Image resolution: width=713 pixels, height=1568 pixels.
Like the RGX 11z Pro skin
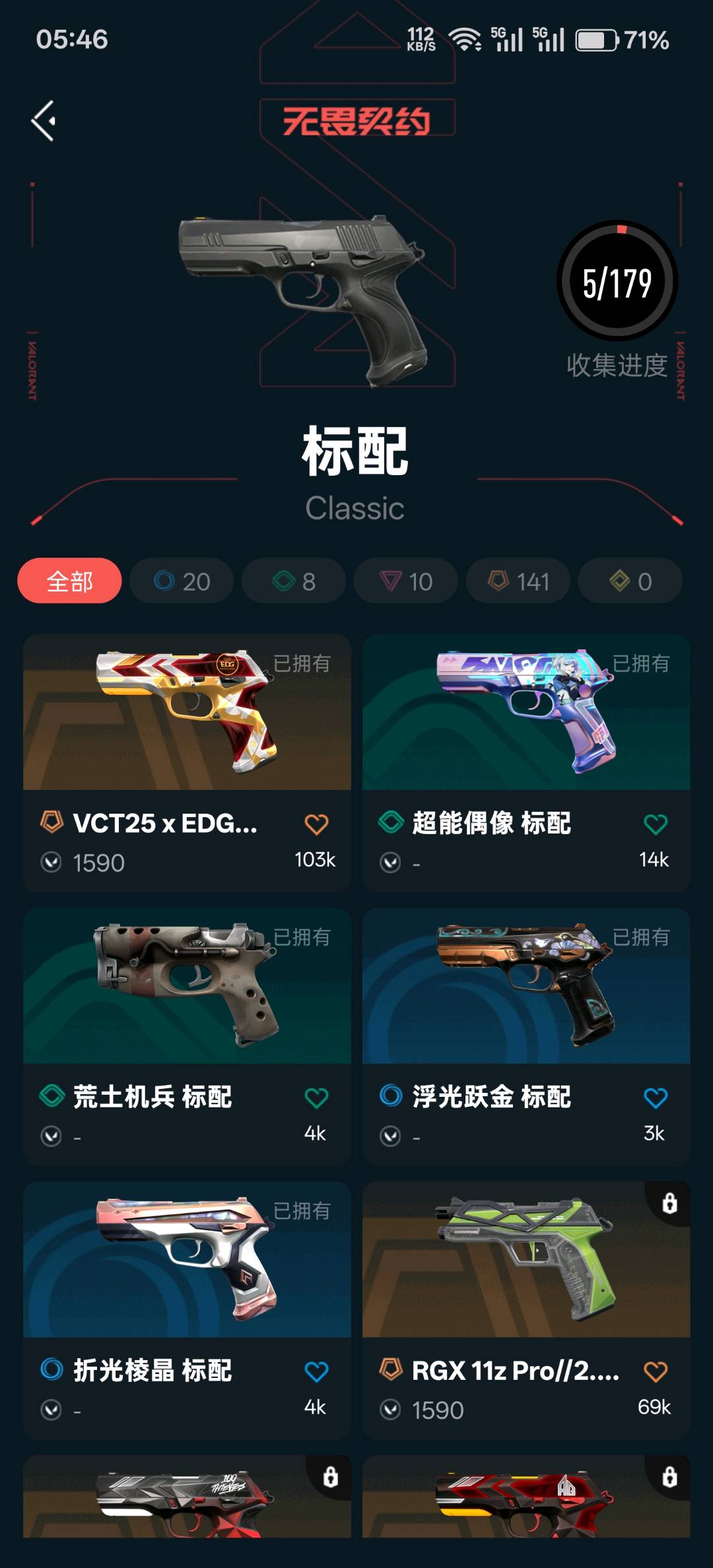pyautogui.click(x=655, y=1372)
